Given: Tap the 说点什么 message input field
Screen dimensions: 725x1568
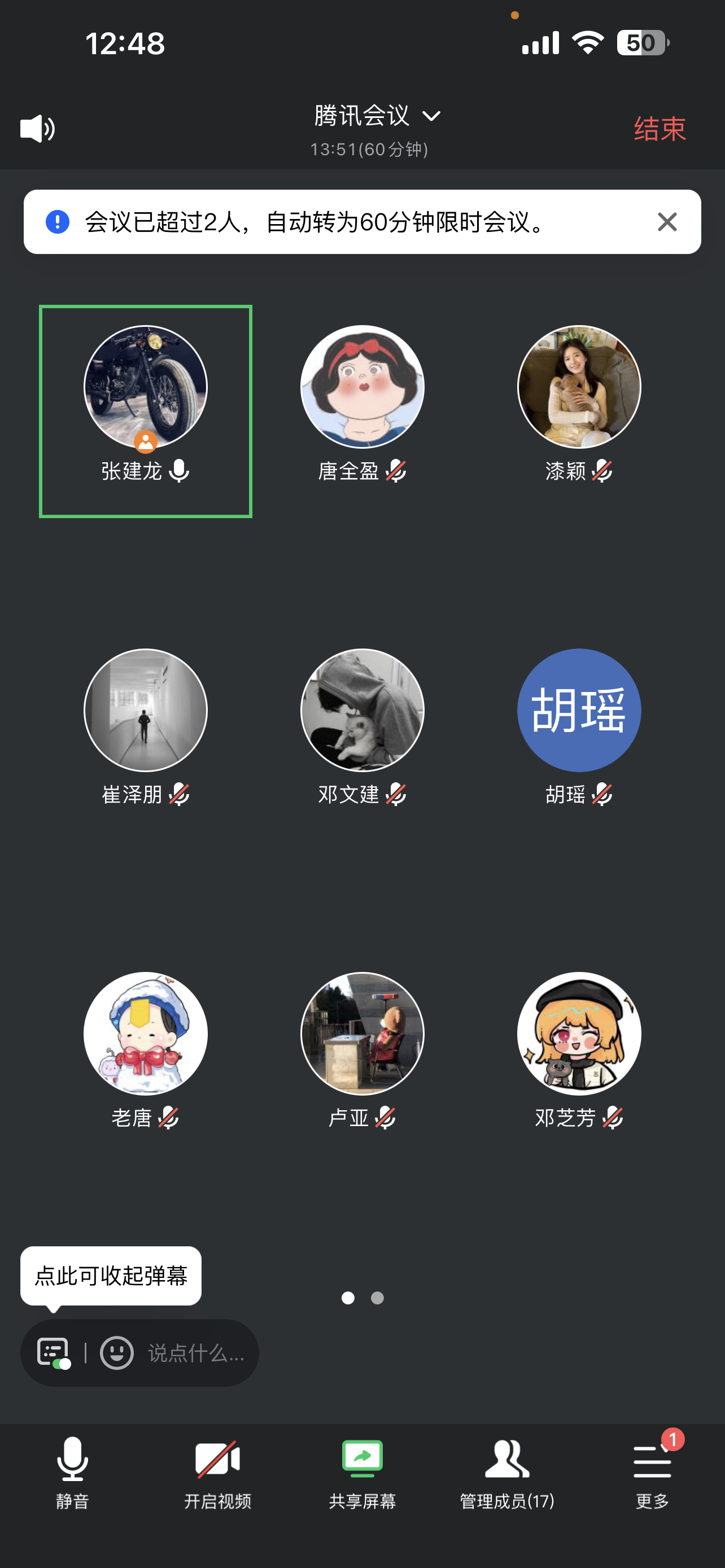Looking at the screenshot, I should [195, 1352].
